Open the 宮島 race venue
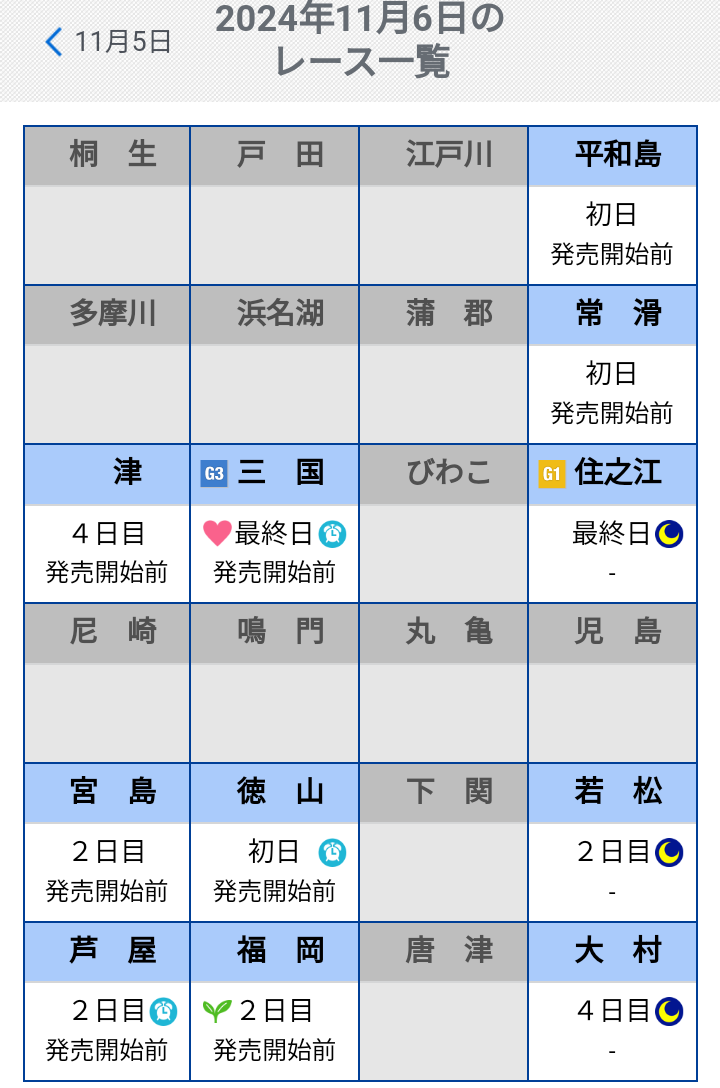 click(107, 842)
